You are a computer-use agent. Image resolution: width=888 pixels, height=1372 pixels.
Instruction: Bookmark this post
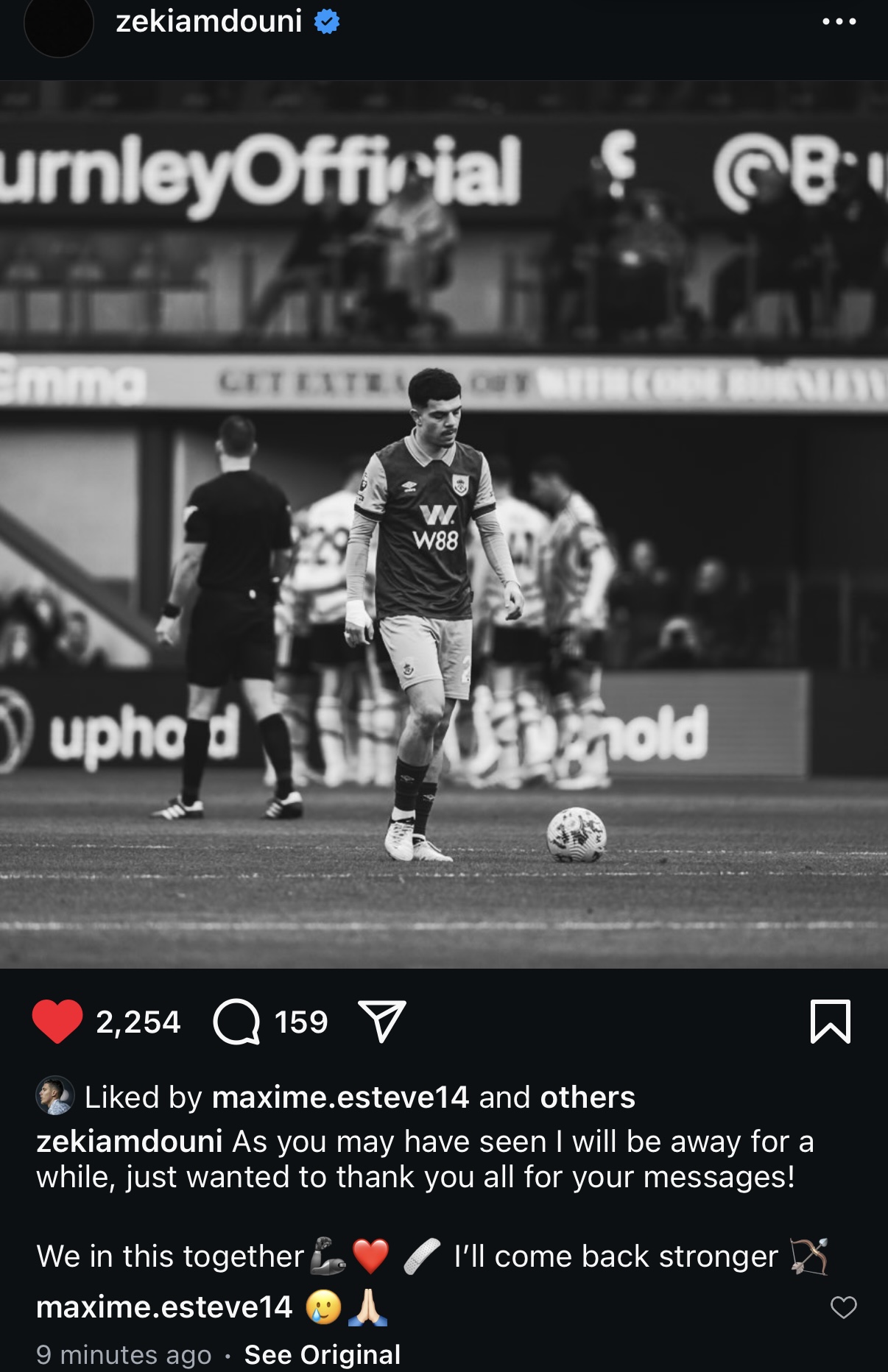[830, 1022]
